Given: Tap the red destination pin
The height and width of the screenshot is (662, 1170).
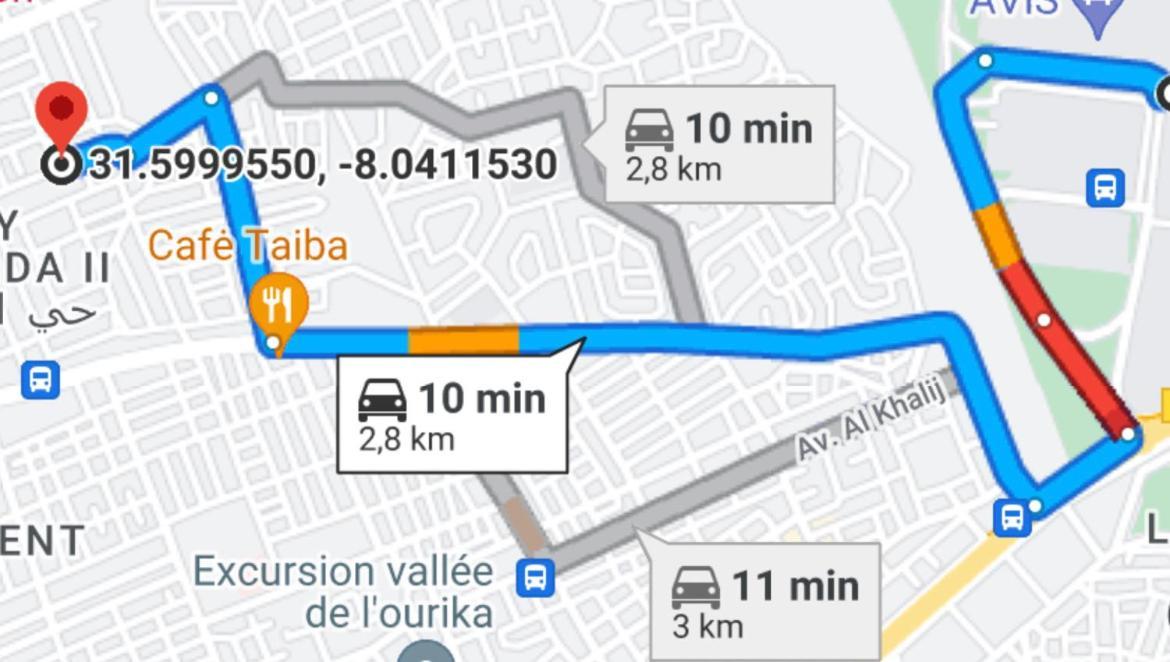Looking at the screenshot, I should click(62, 115).
